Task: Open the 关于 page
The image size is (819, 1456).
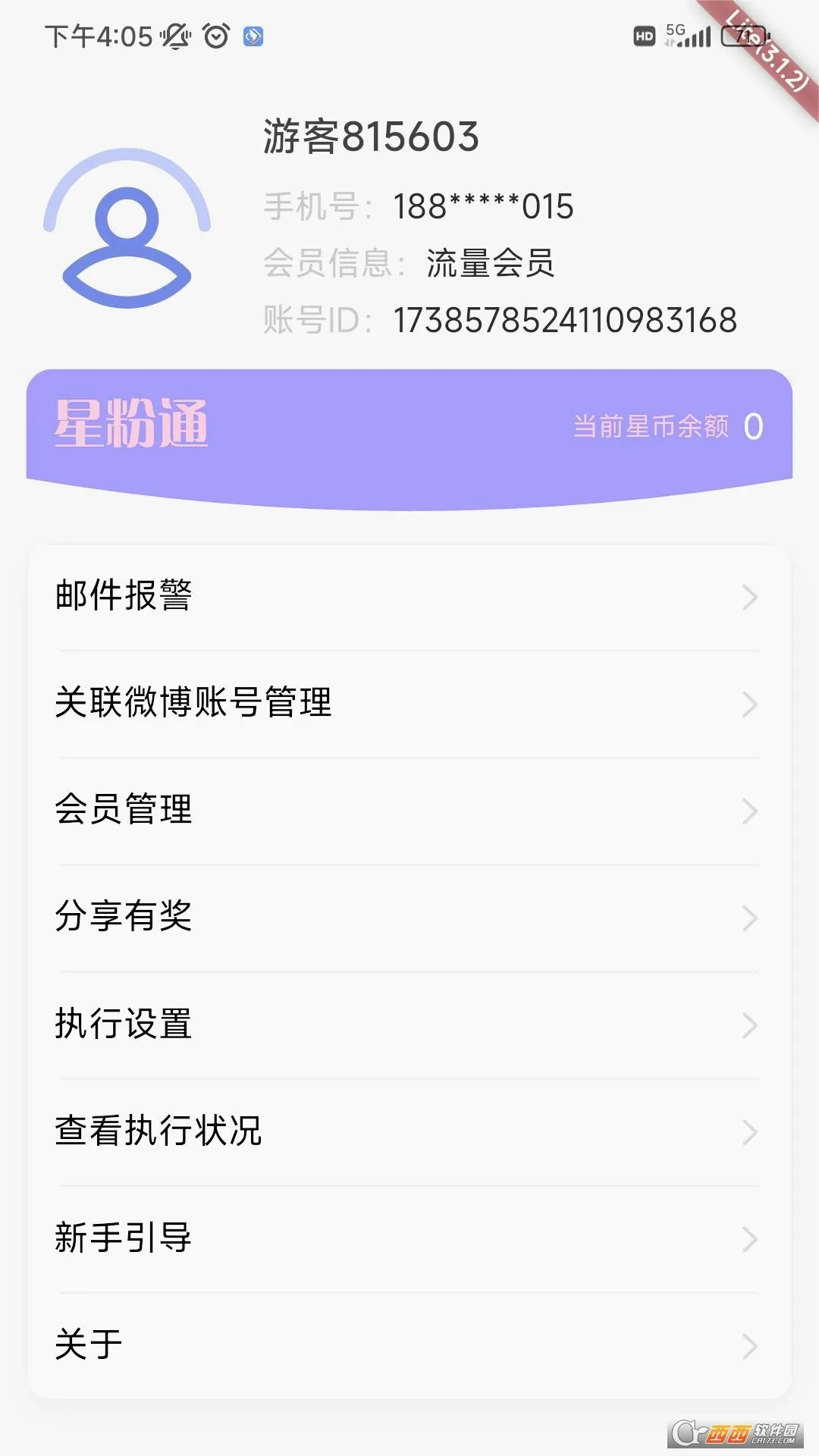Action: pos(409,1345)
